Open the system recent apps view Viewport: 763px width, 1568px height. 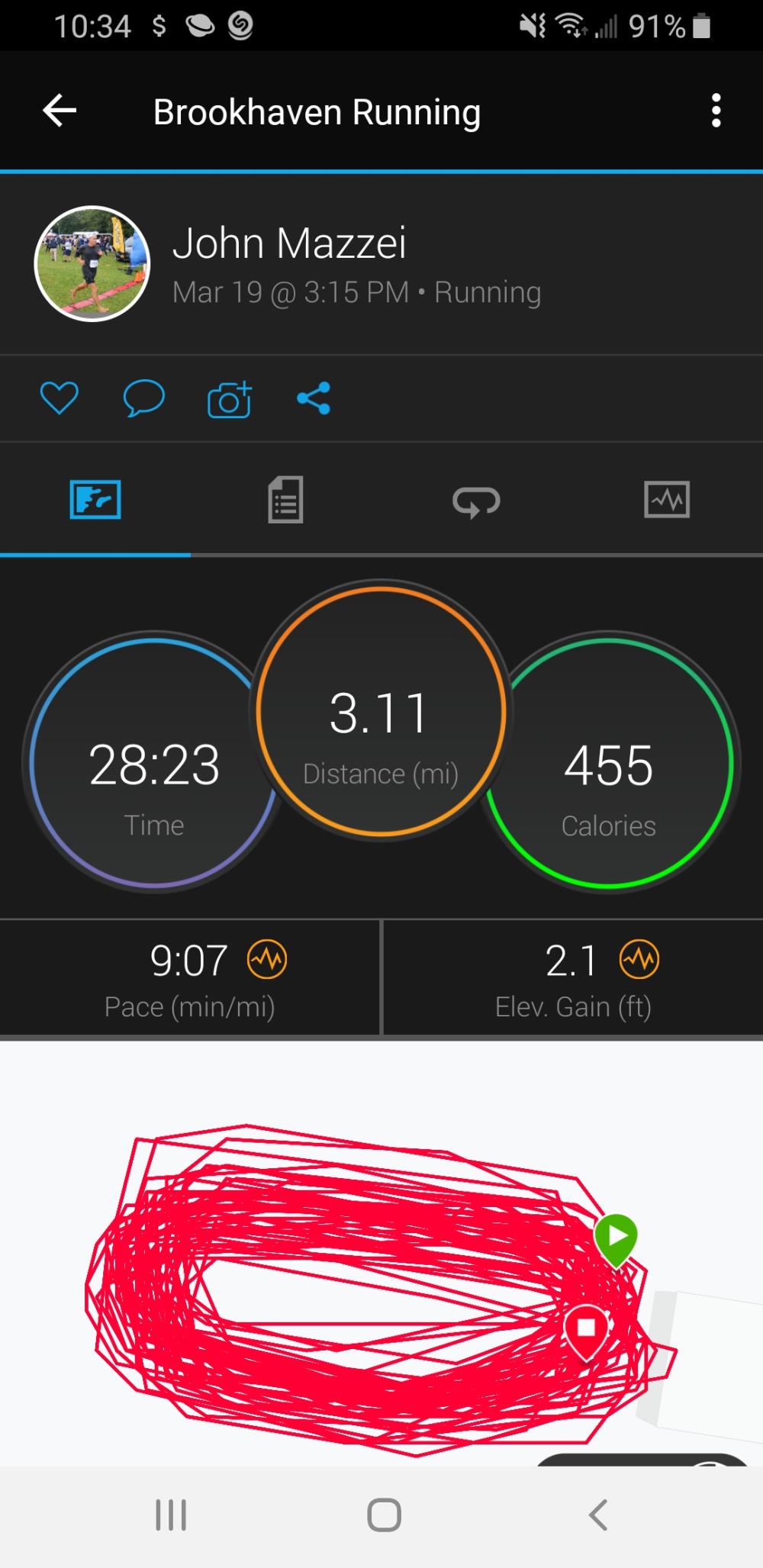171,1515
